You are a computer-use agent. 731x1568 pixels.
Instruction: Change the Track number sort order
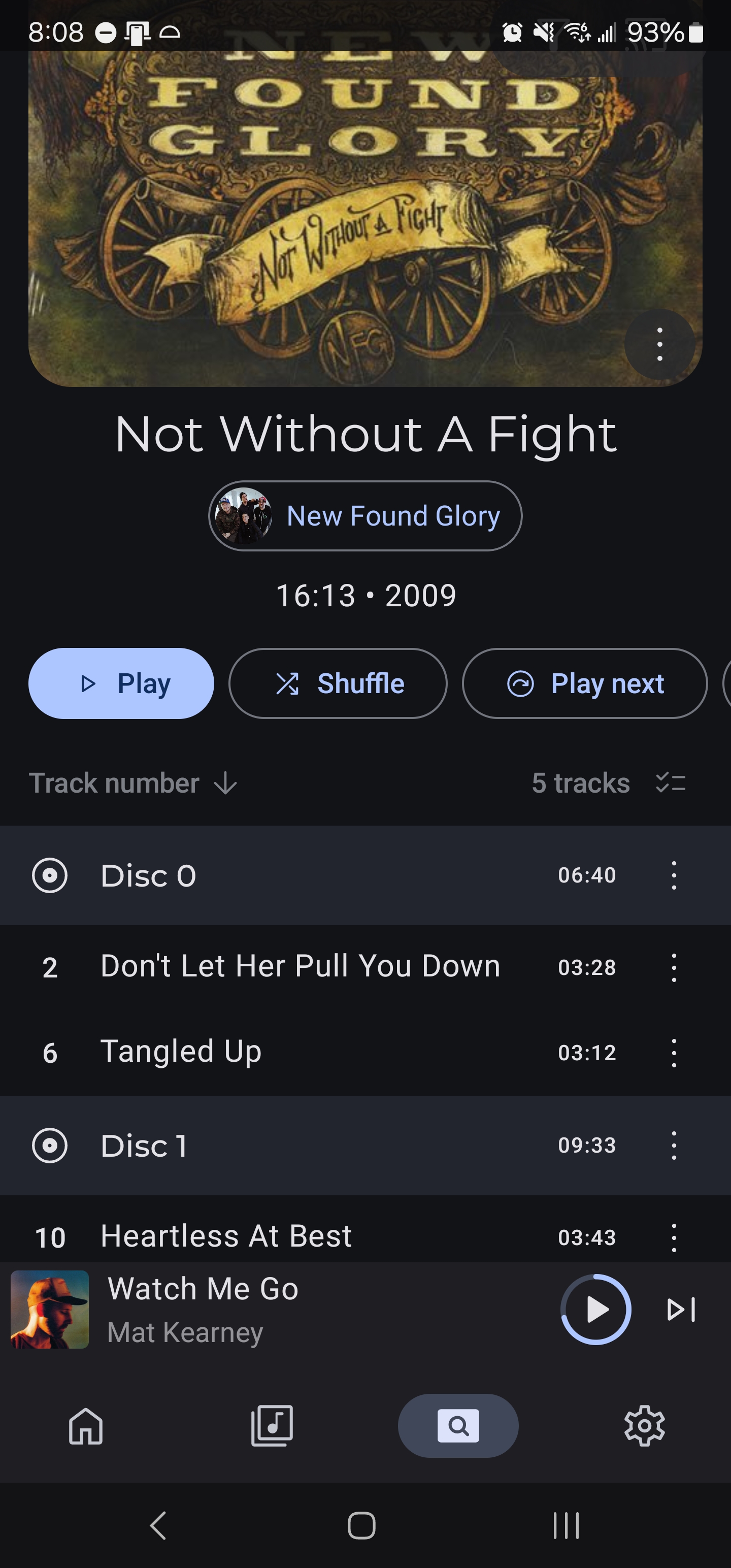click(x=132, y=783)
